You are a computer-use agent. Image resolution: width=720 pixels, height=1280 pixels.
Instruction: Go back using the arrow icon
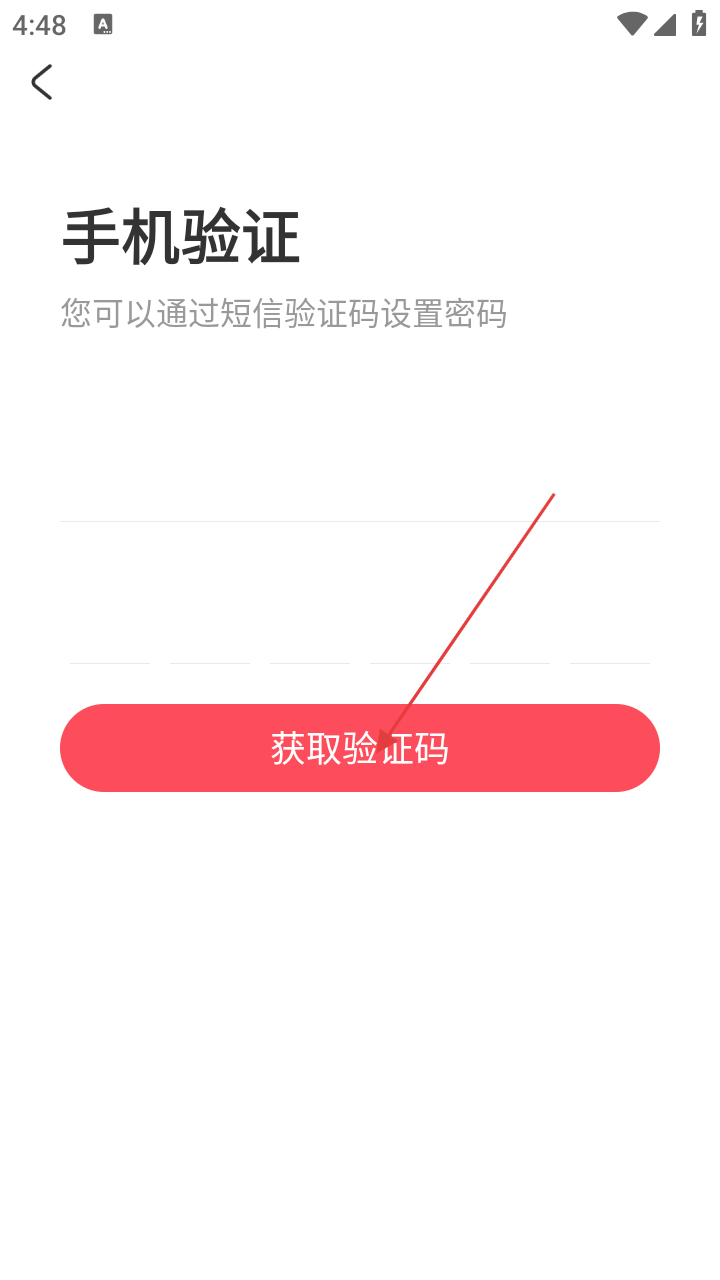(x=41, y=82)
